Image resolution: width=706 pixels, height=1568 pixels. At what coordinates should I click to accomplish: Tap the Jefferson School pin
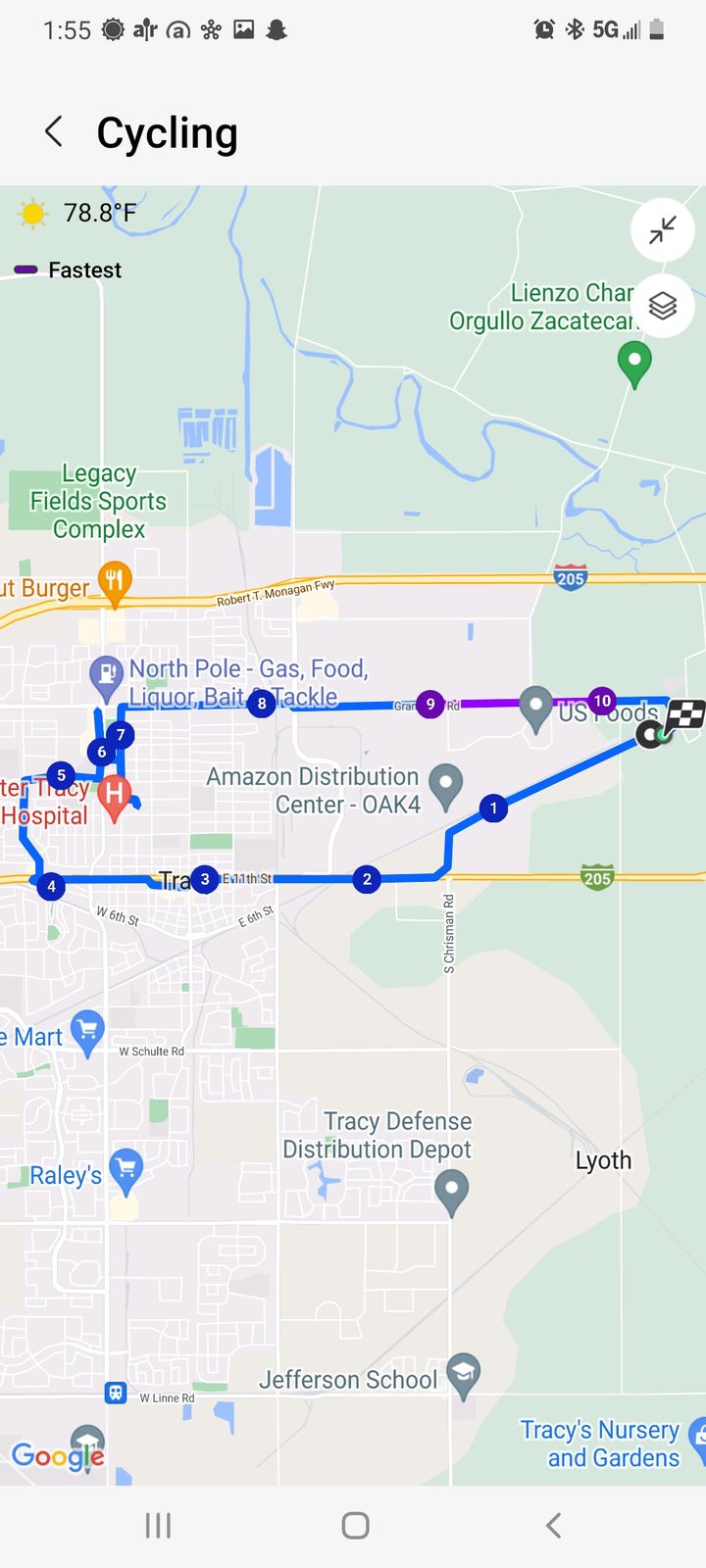click(x=463, y=1374)
